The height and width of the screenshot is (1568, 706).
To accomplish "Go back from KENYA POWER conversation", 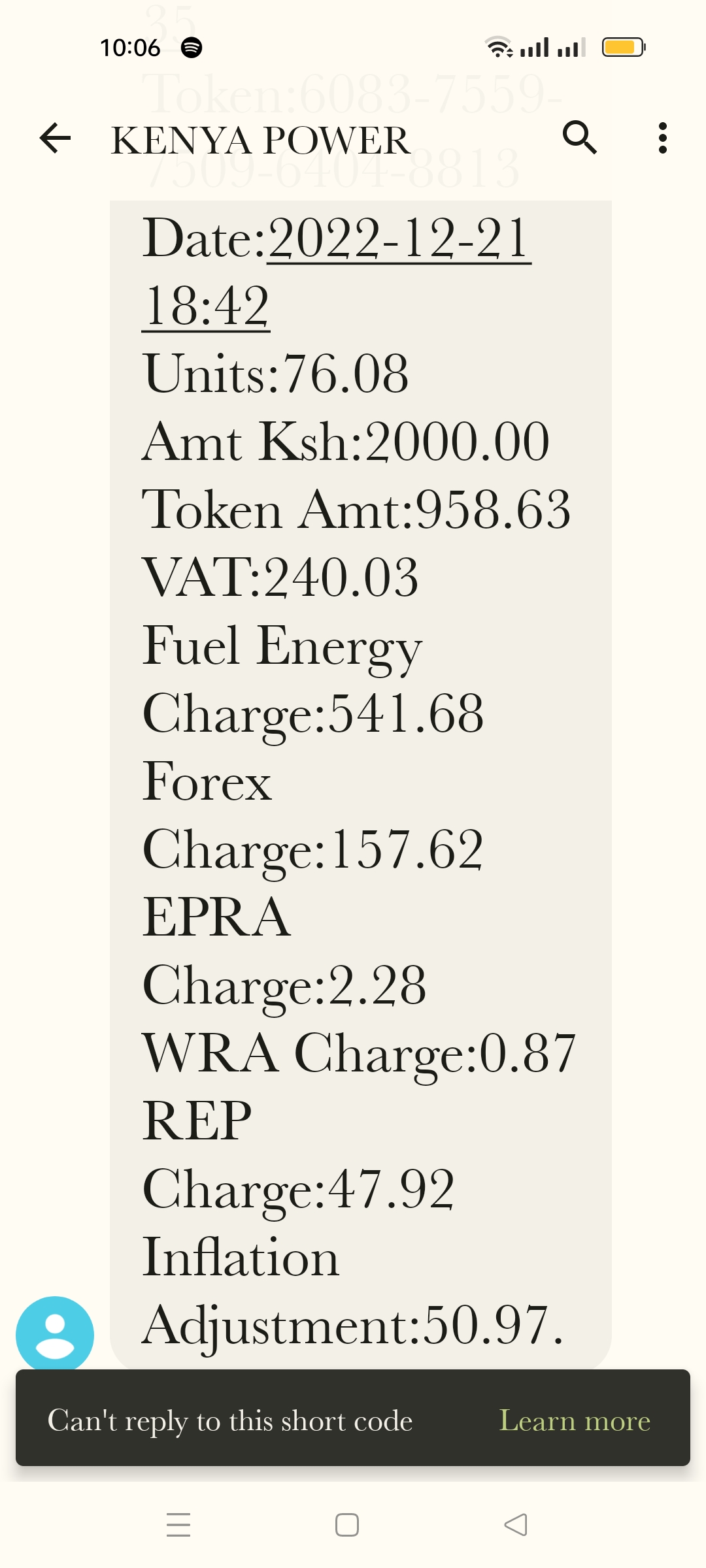I will tap(55, 138).
